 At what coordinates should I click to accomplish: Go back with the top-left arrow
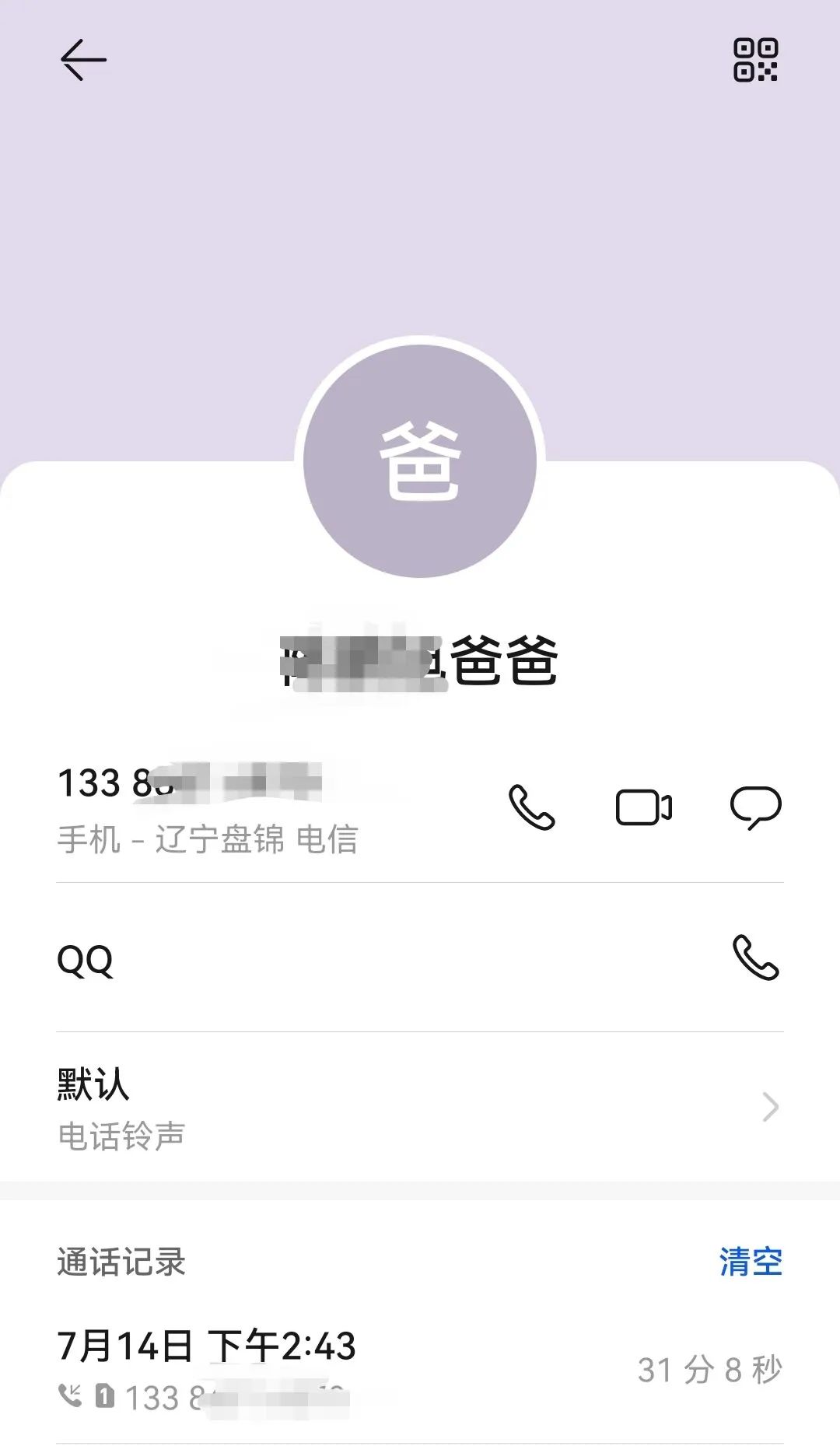pos(83,60)
